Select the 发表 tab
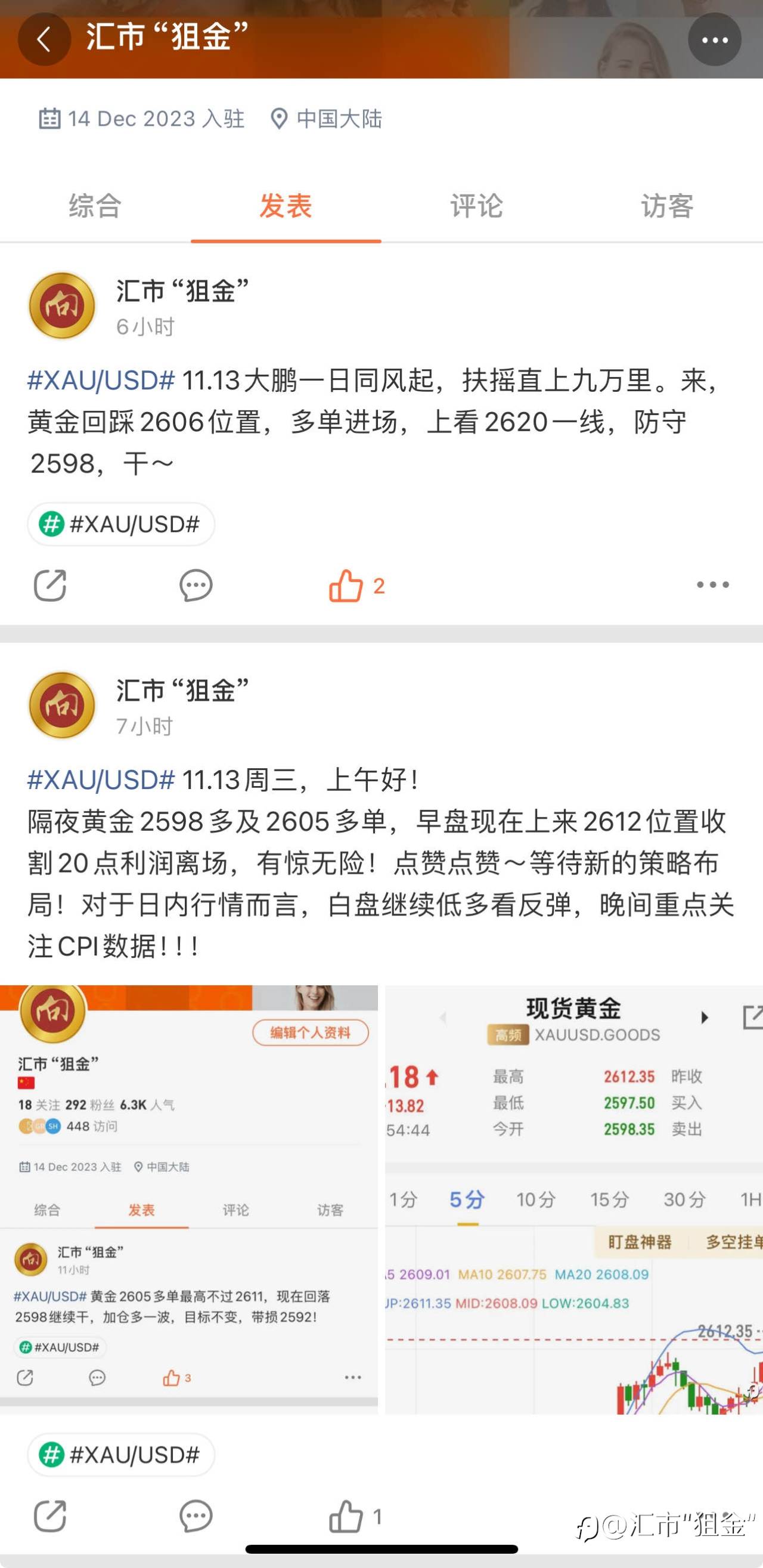763x1568 pixels. (286, 206)
